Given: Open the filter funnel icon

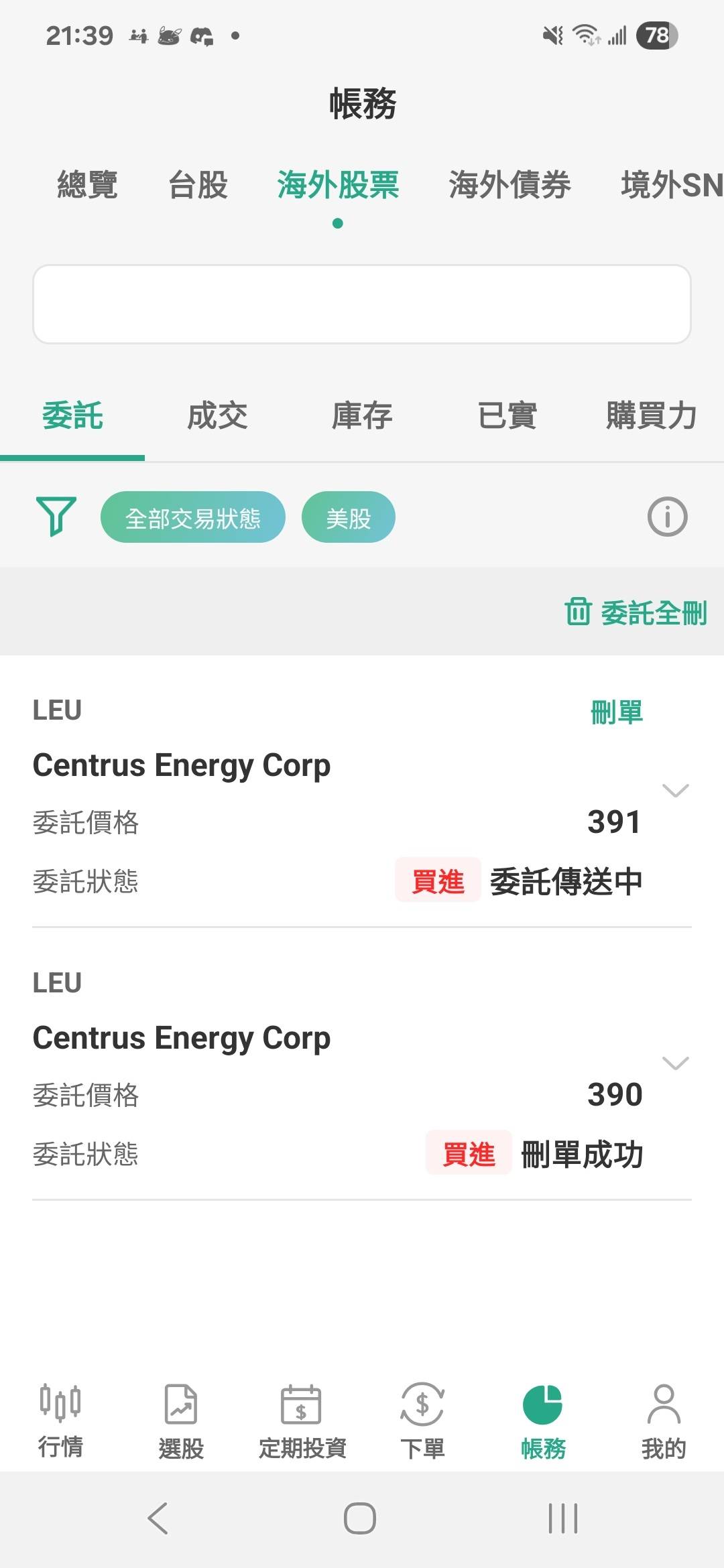Looking at the screenshot, I should [x=56, y=517].
